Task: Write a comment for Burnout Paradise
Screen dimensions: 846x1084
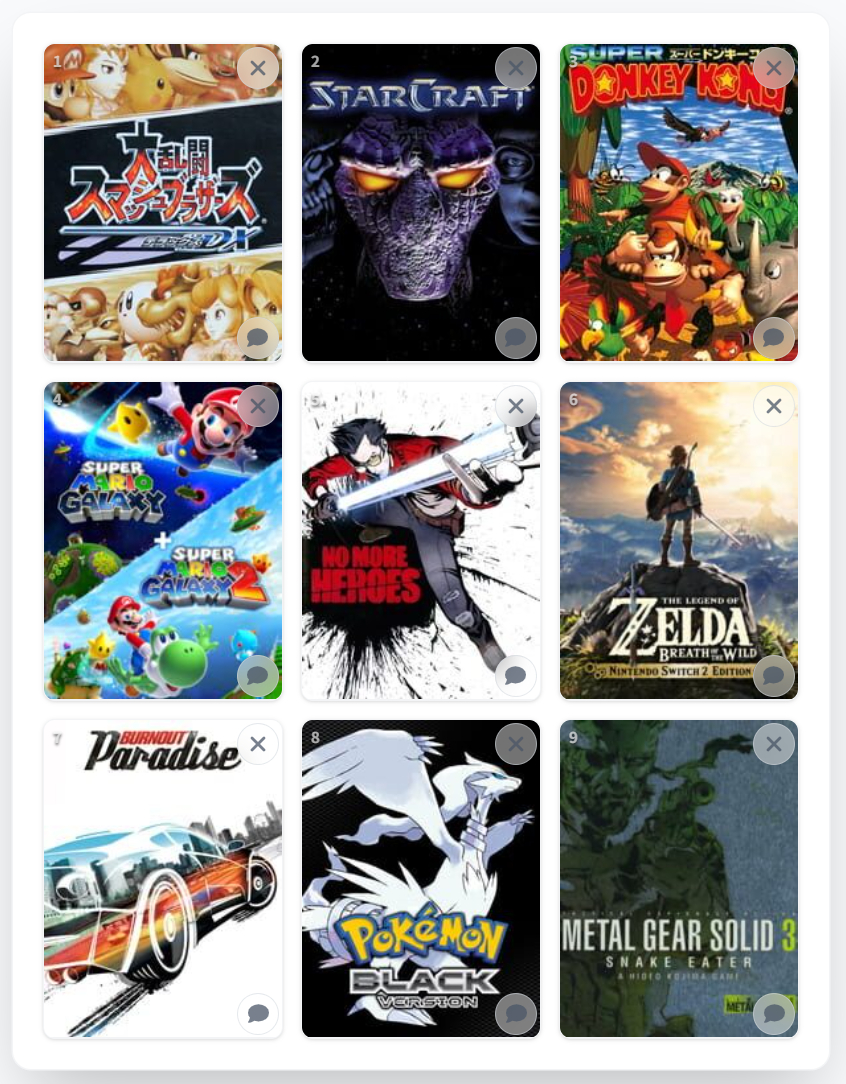Action: [258, 1013]
